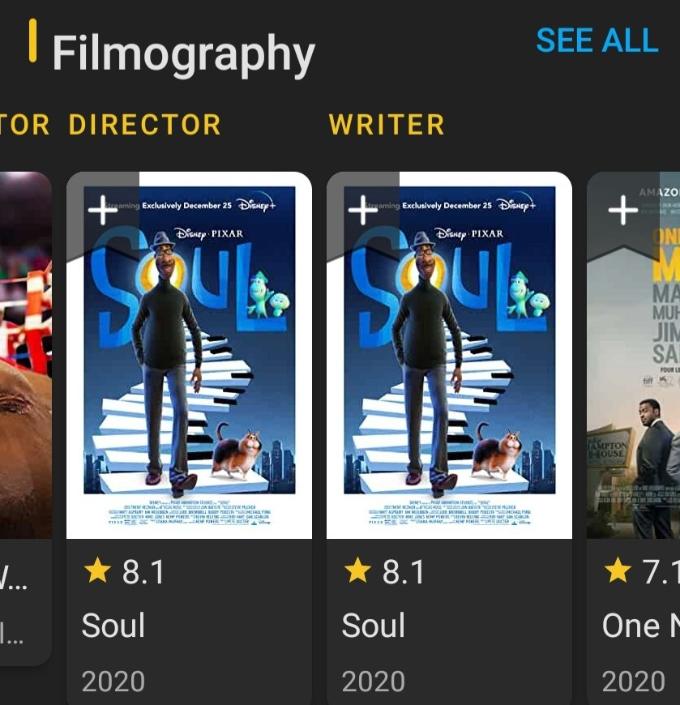Add Writer's Soul to watchlist
The height and width of the screenshot is (705, 680).
click(361, 210)
